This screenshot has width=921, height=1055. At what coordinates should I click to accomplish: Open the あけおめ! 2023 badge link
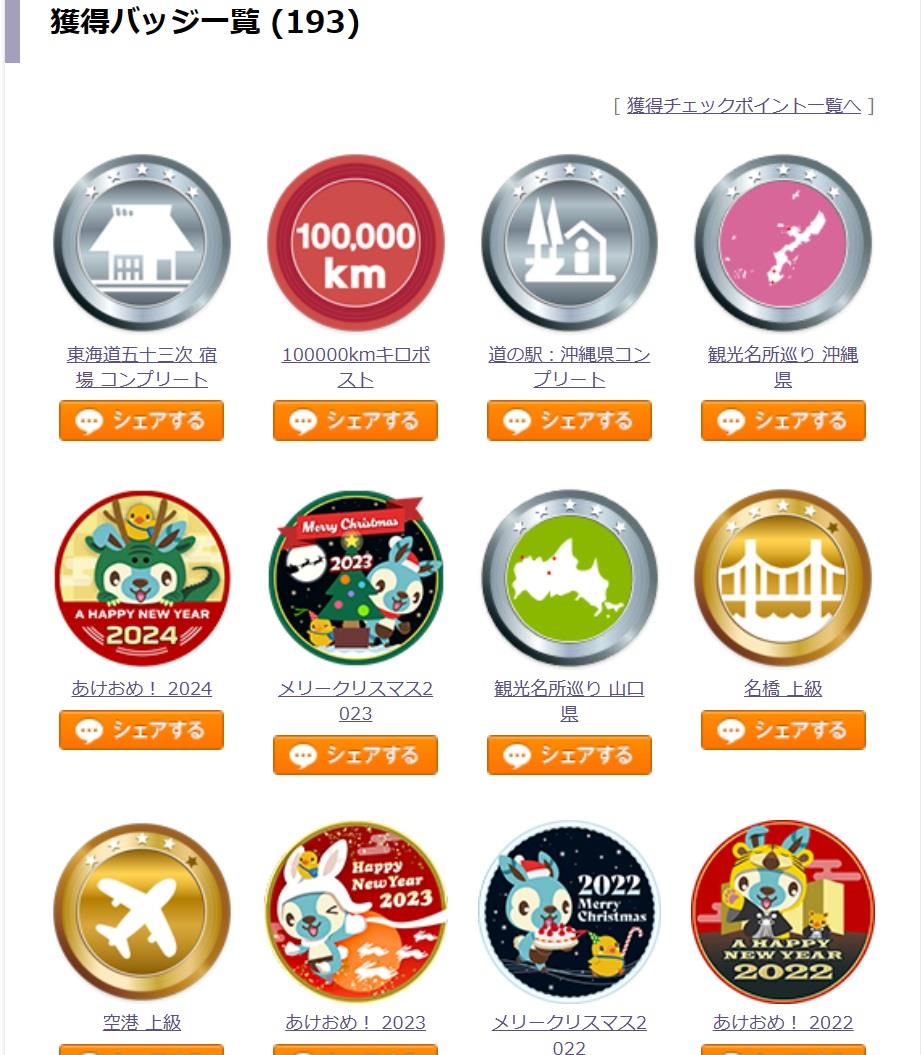[355, 1022]
